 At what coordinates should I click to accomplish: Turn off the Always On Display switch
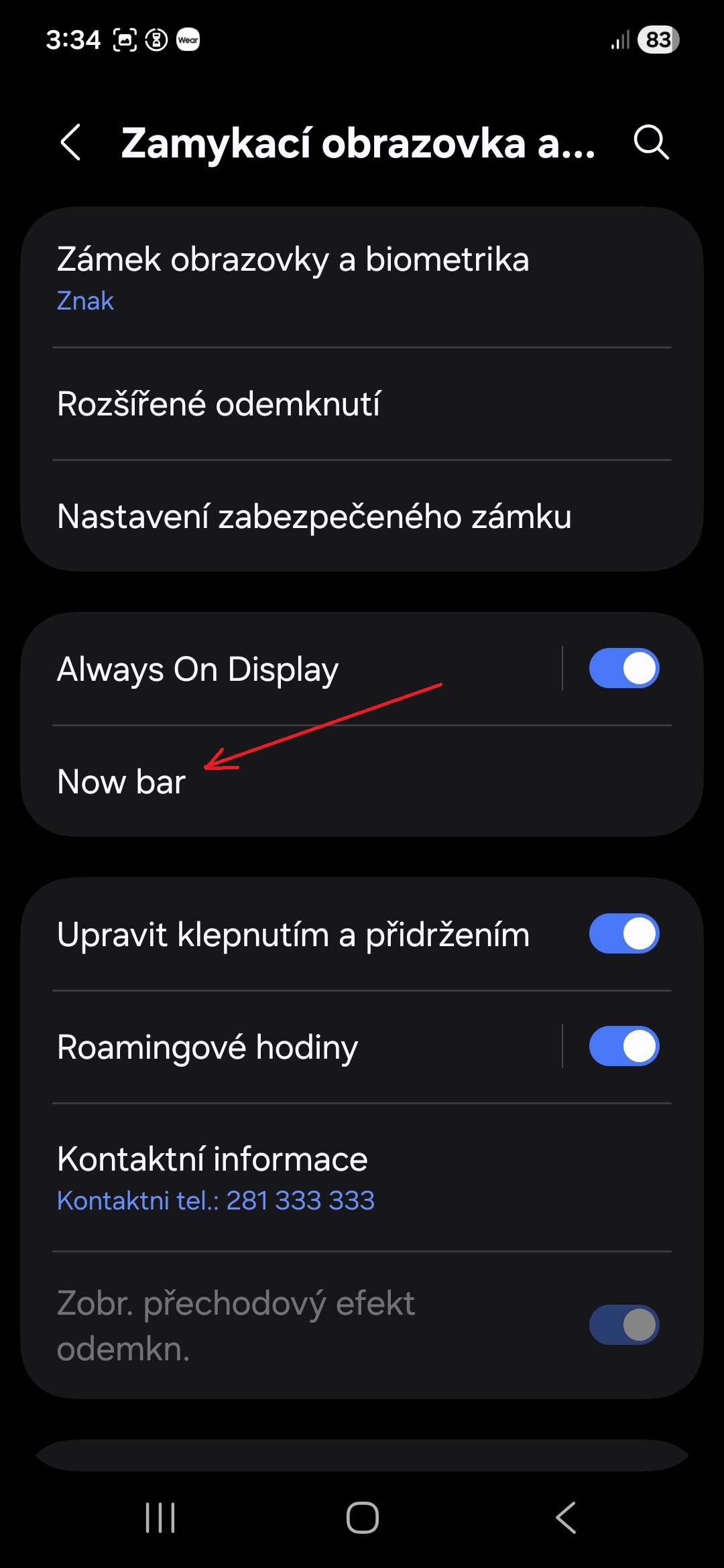tap(623, 669)
